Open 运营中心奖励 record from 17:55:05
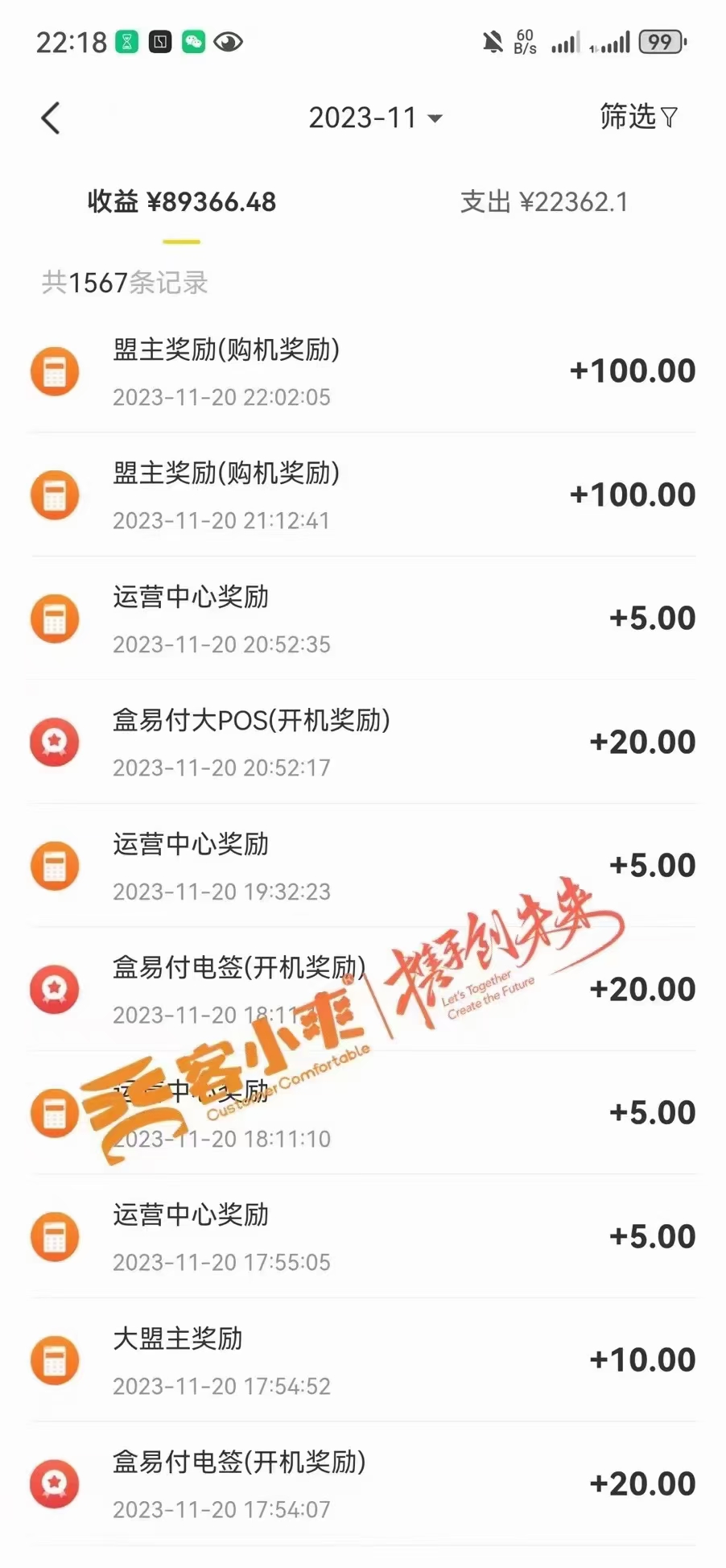This screenshot has height=1568, width=726. [362, 1237]
